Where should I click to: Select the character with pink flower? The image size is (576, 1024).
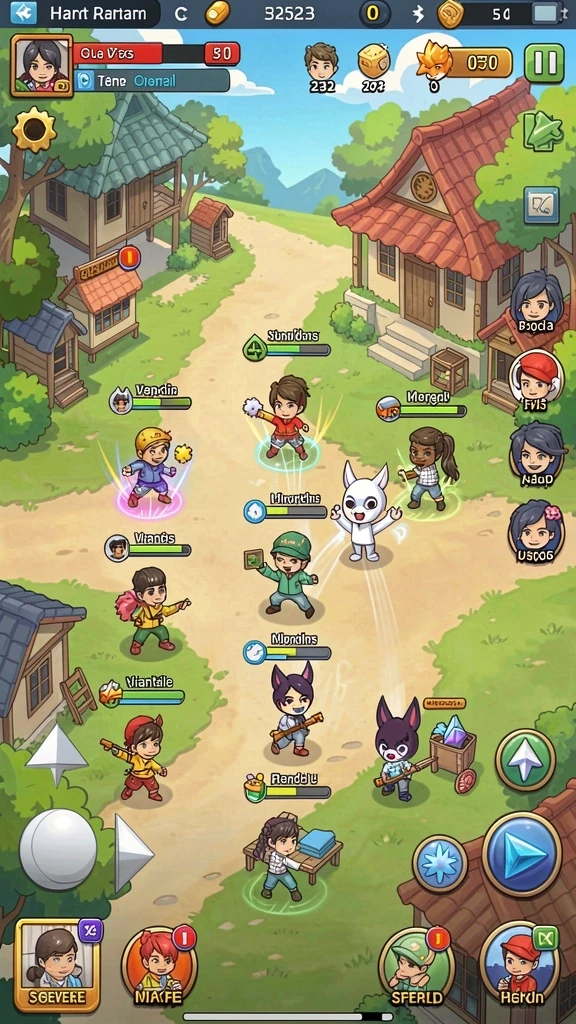(536, 532)
